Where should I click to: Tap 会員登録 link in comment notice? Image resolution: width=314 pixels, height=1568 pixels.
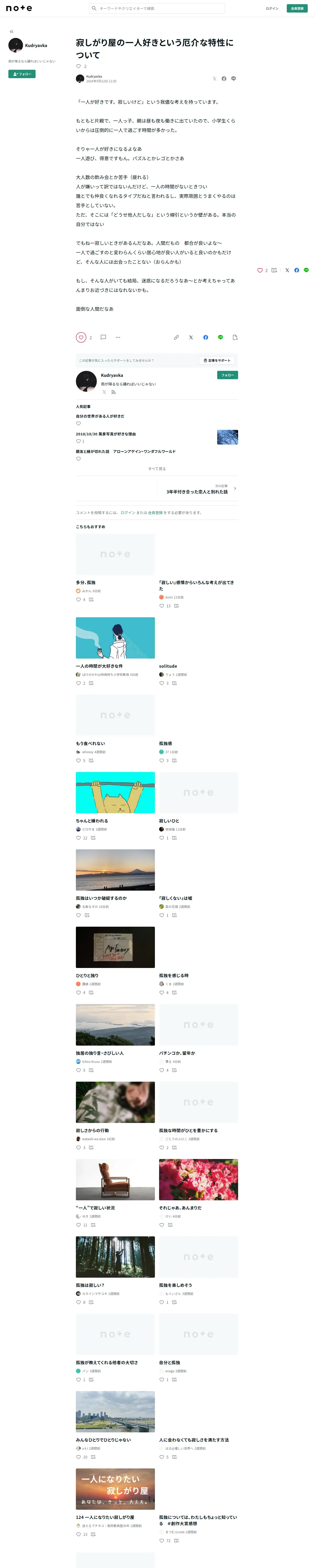155,512
